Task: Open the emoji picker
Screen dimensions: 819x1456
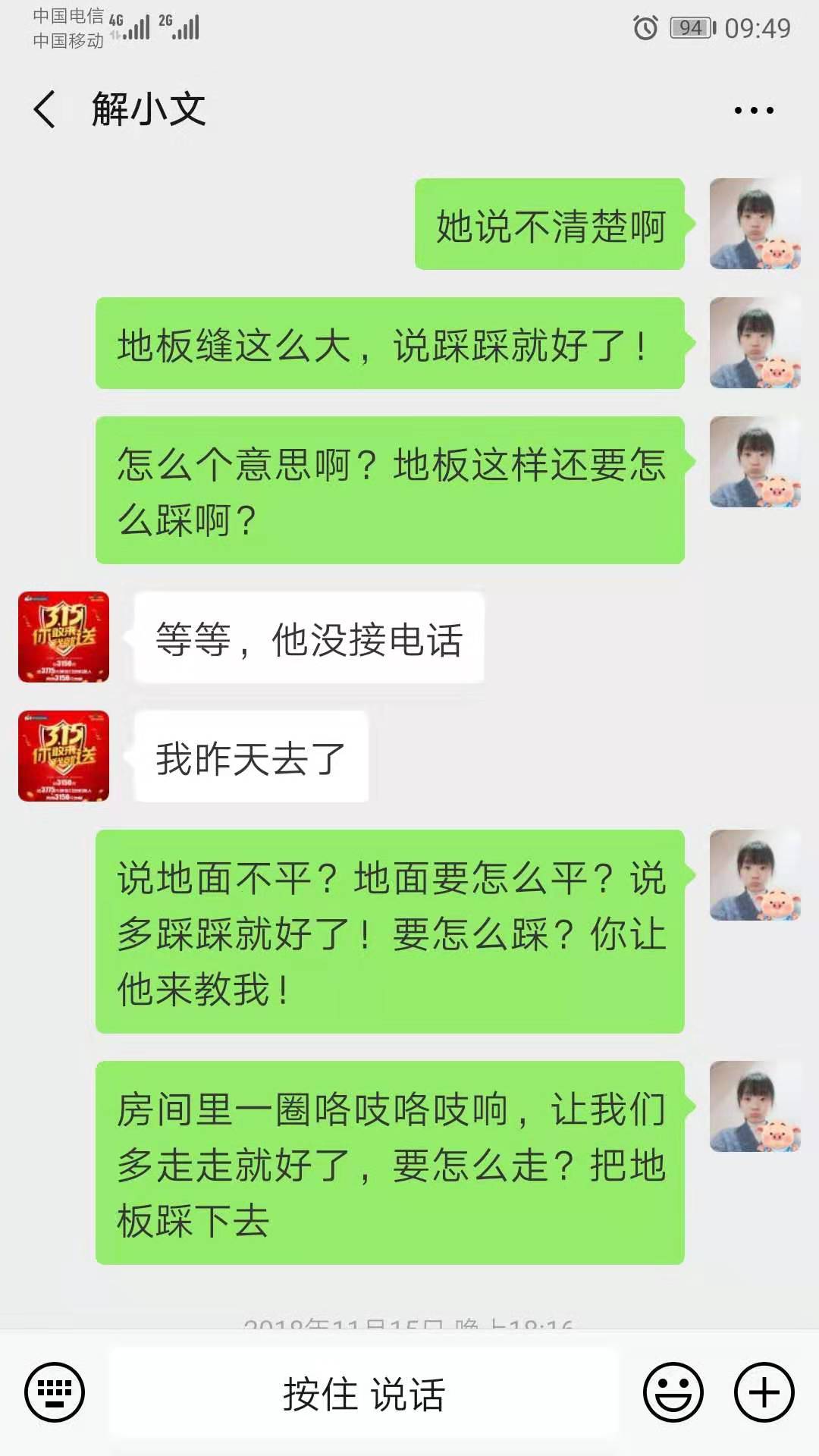Action: 673,1392
